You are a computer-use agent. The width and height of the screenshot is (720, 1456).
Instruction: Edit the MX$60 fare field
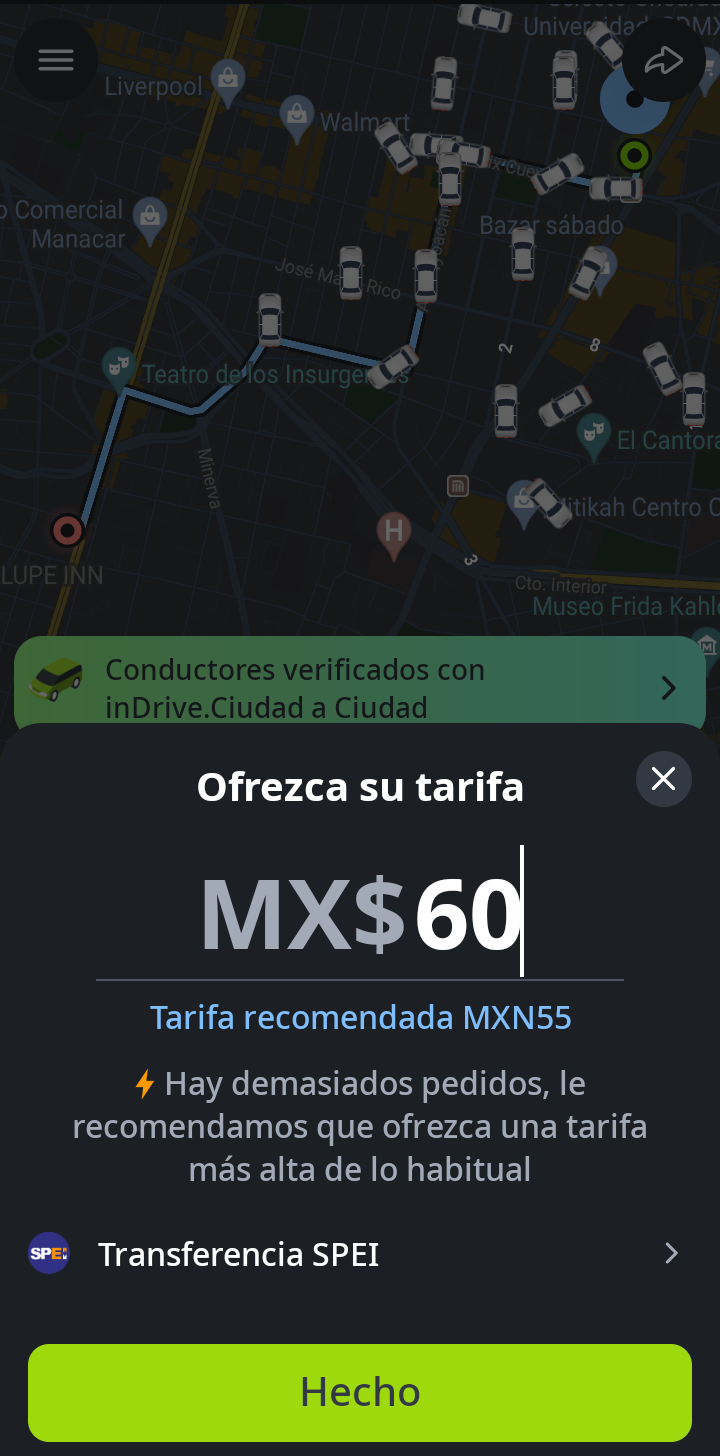click(361, 914)
